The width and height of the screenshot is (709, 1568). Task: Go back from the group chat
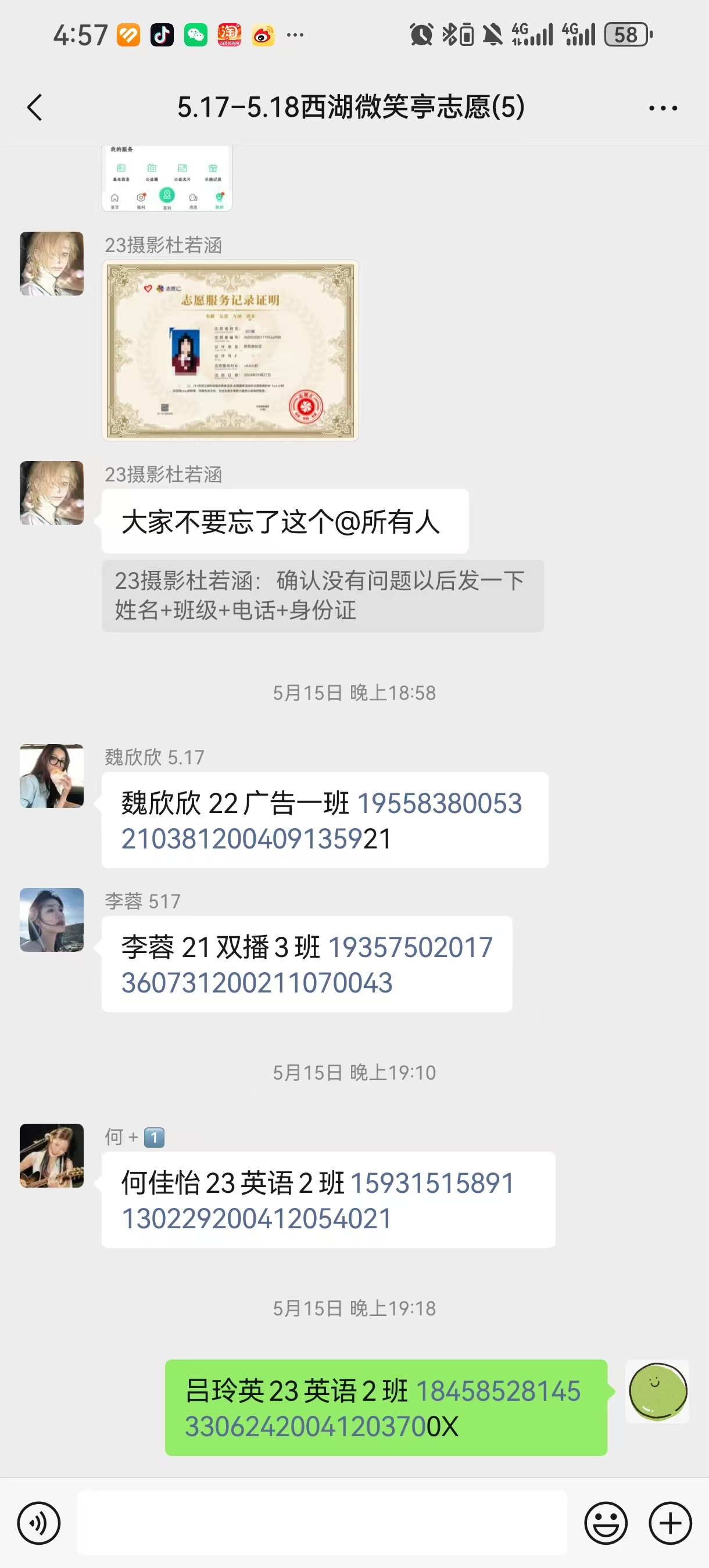[x=35, y=108]
